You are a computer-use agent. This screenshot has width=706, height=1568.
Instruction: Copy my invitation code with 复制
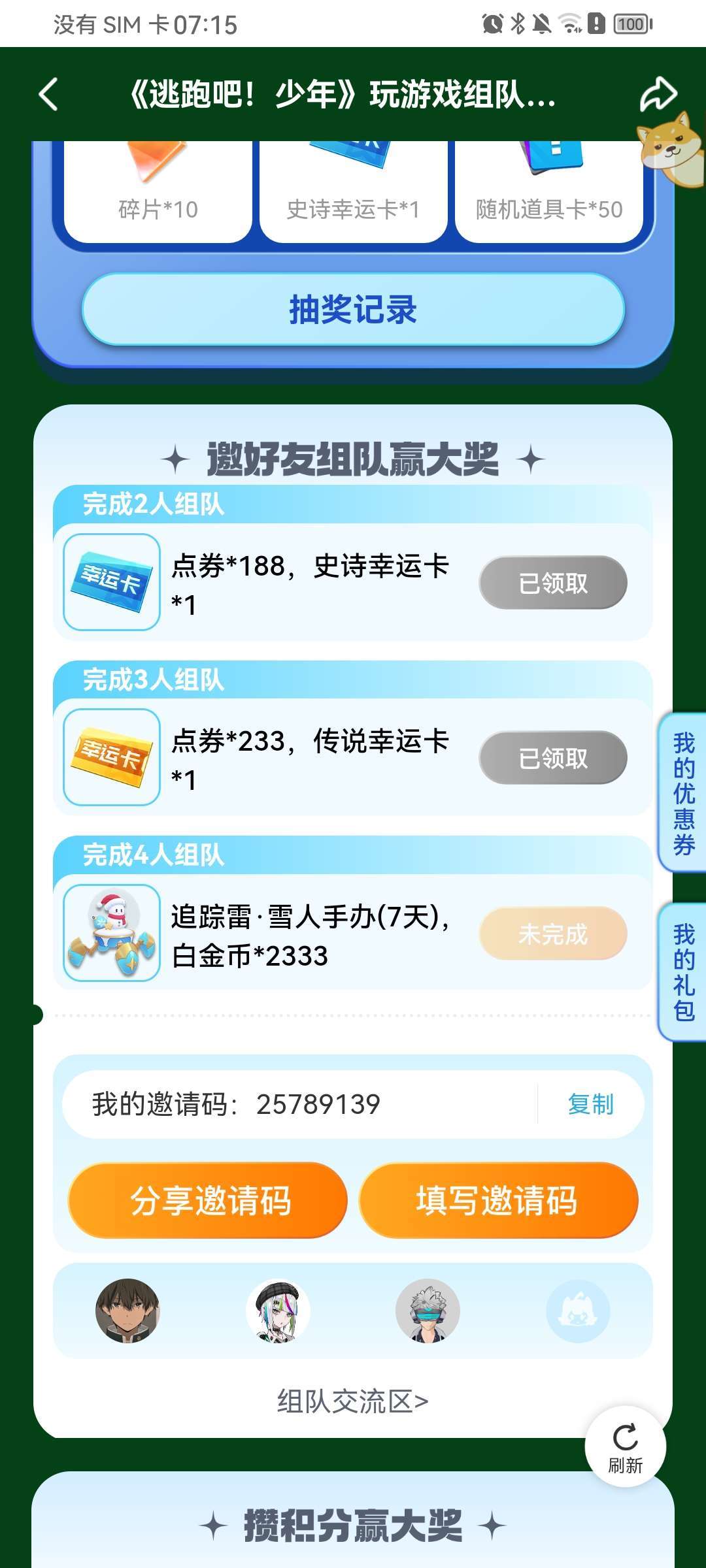point(590,1104)
